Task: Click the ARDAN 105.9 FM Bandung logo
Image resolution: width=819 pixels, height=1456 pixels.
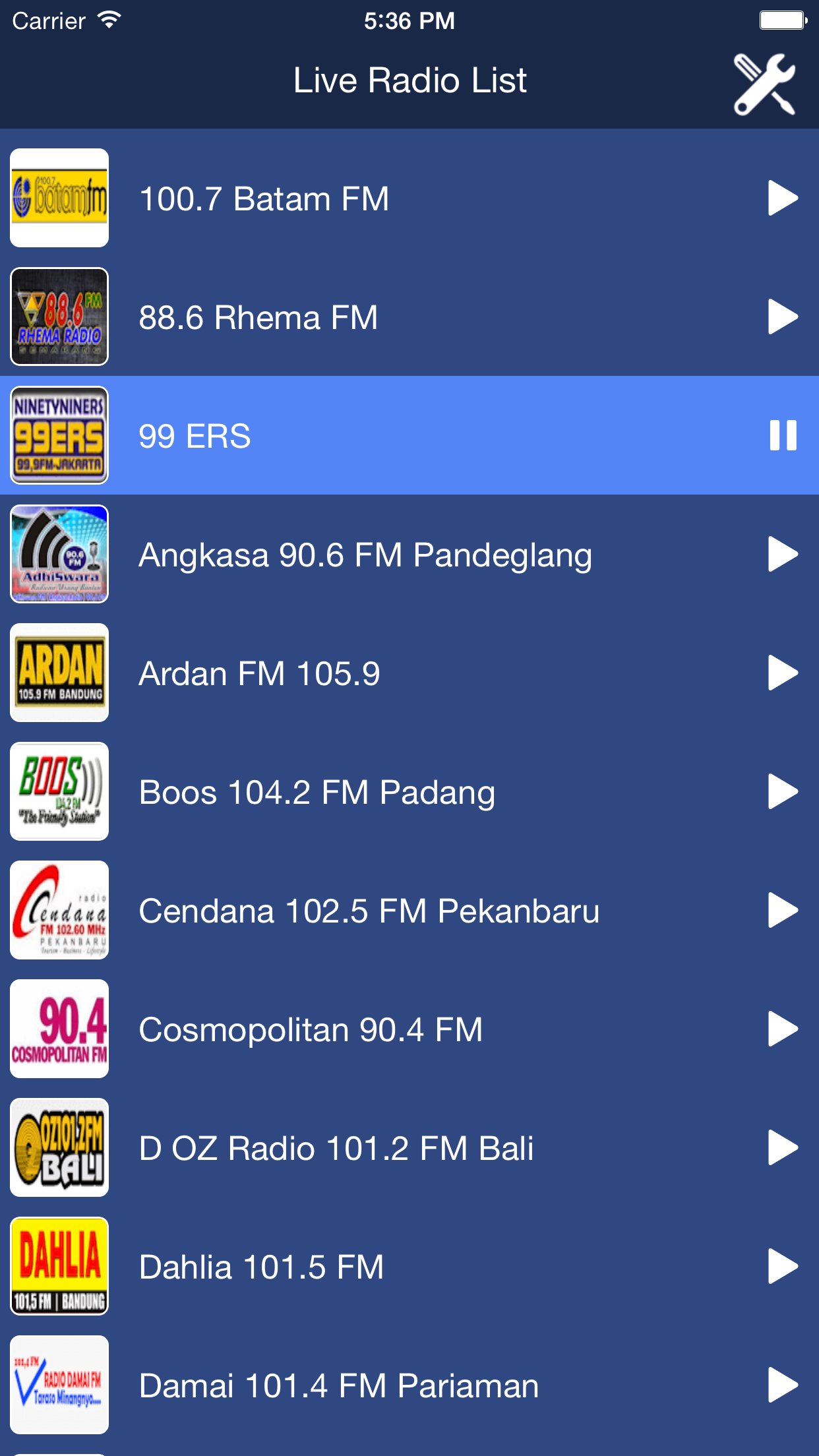Action: tap(59, 673)
